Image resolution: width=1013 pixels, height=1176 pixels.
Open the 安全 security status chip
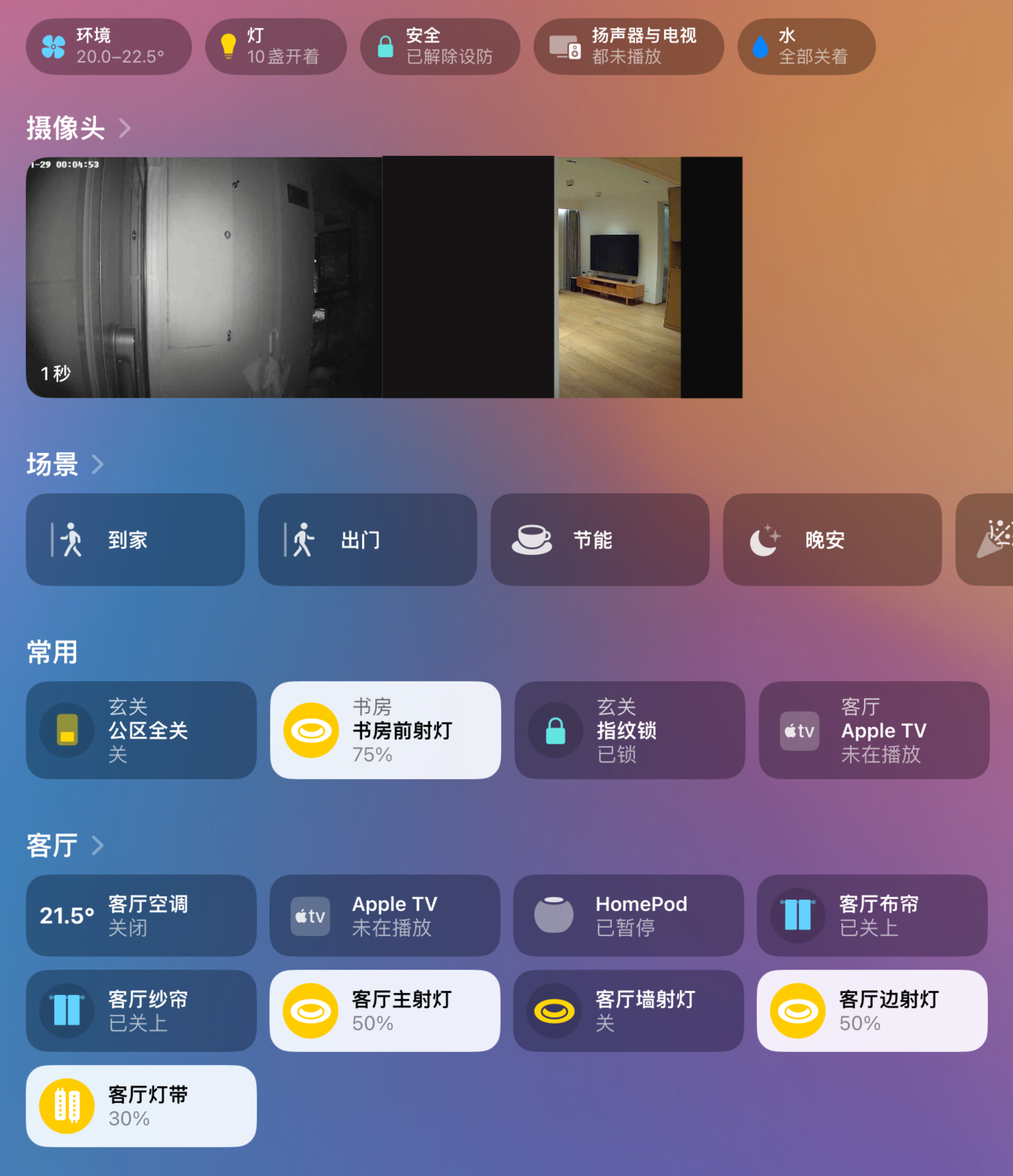click(x=440, y=47)
